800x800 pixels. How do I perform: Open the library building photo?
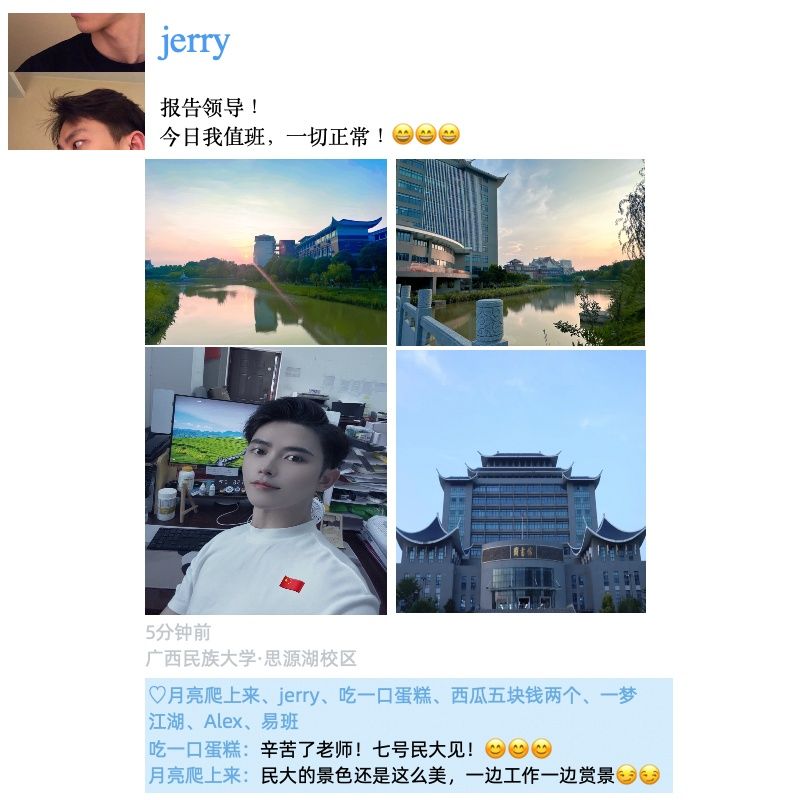coord(520,480)
